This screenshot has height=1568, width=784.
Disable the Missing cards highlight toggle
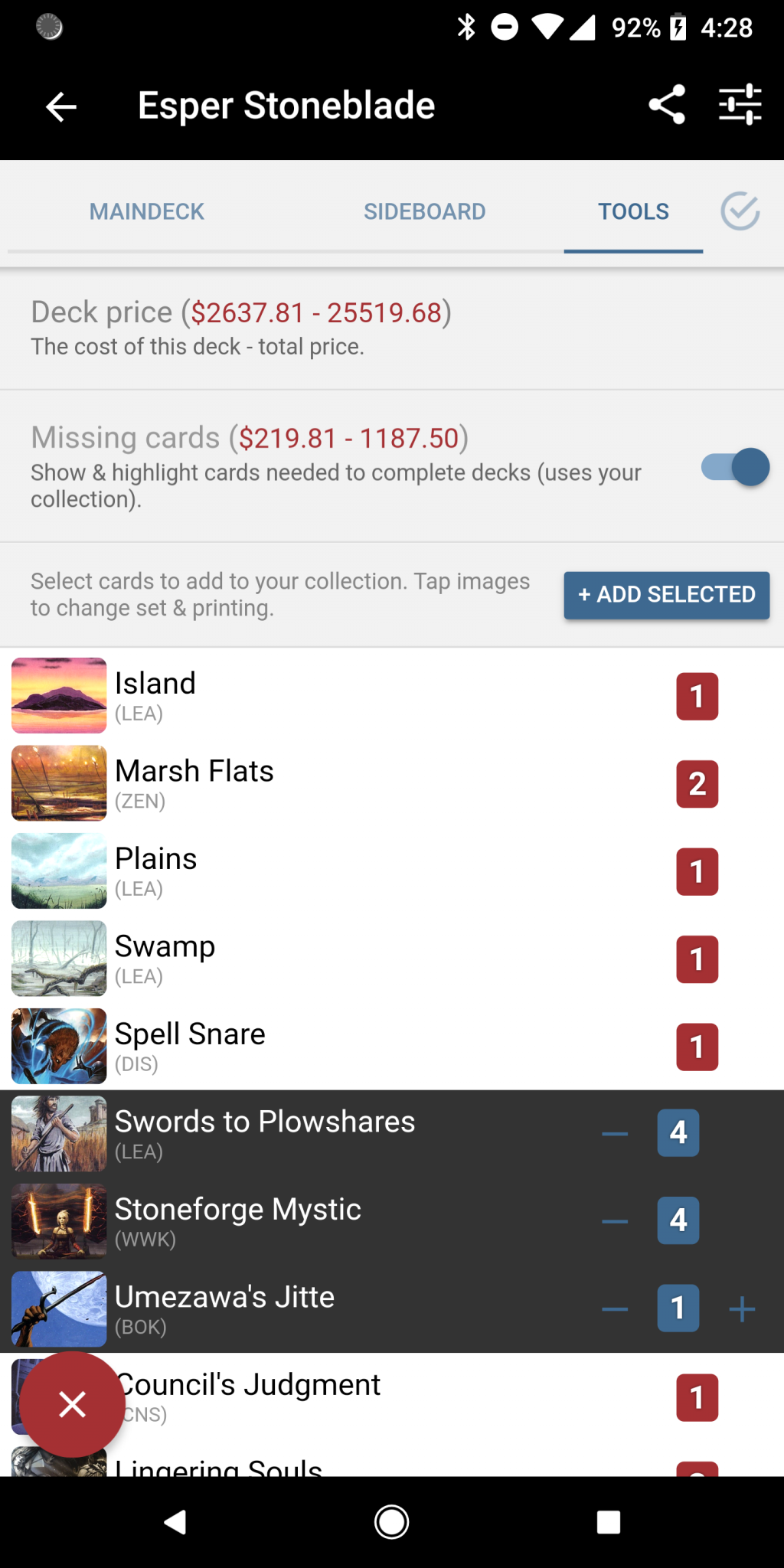[x=734, y=467]
